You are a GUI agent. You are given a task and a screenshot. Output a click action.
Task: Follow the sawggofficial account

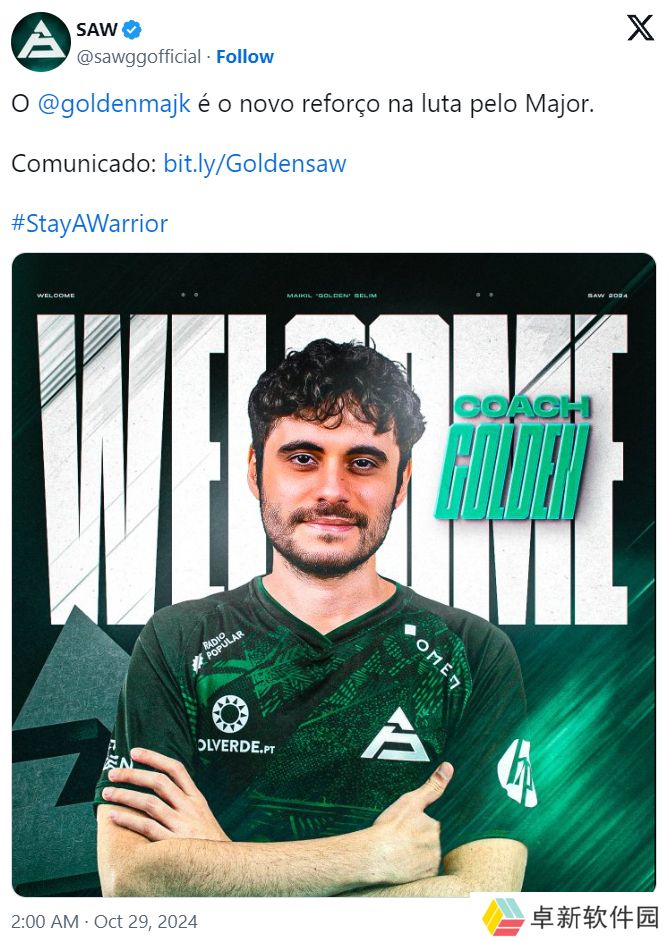(x=245, y=57)
